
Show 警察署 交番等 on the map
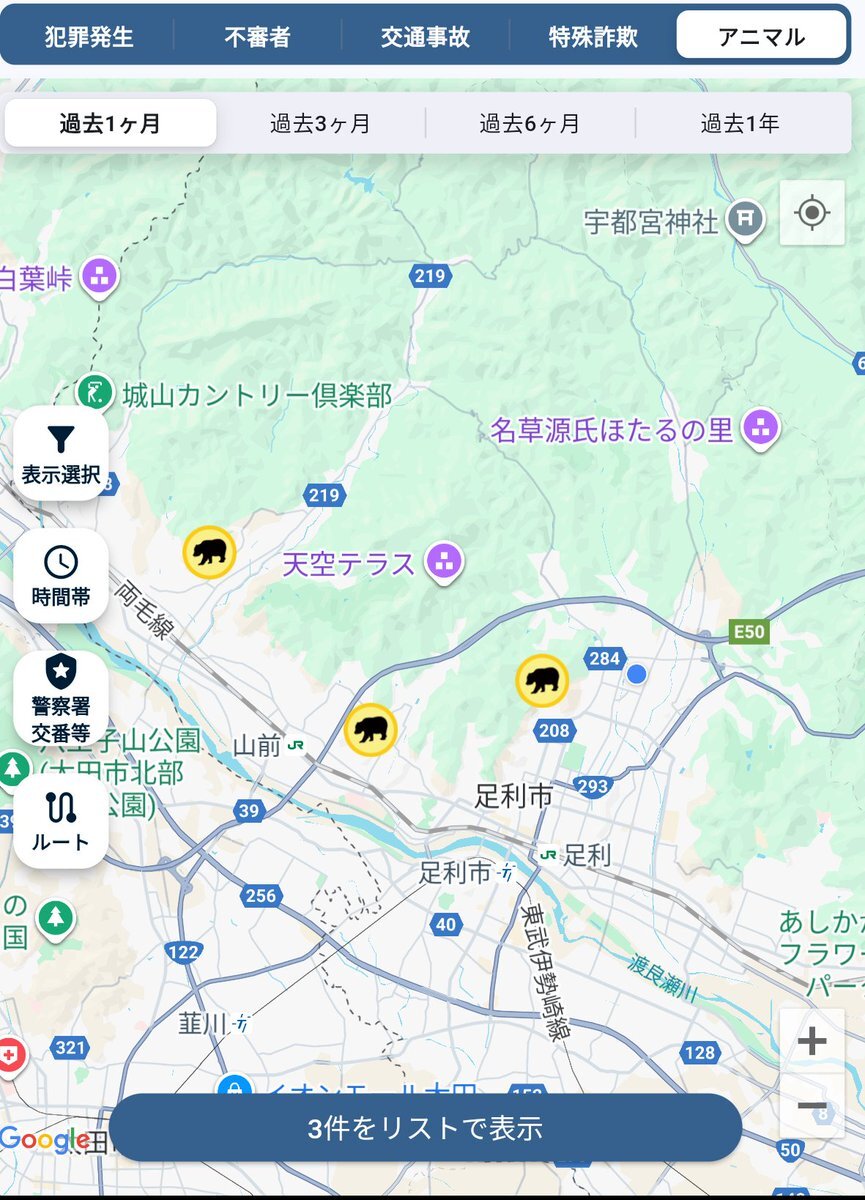[x=61, y=699]
